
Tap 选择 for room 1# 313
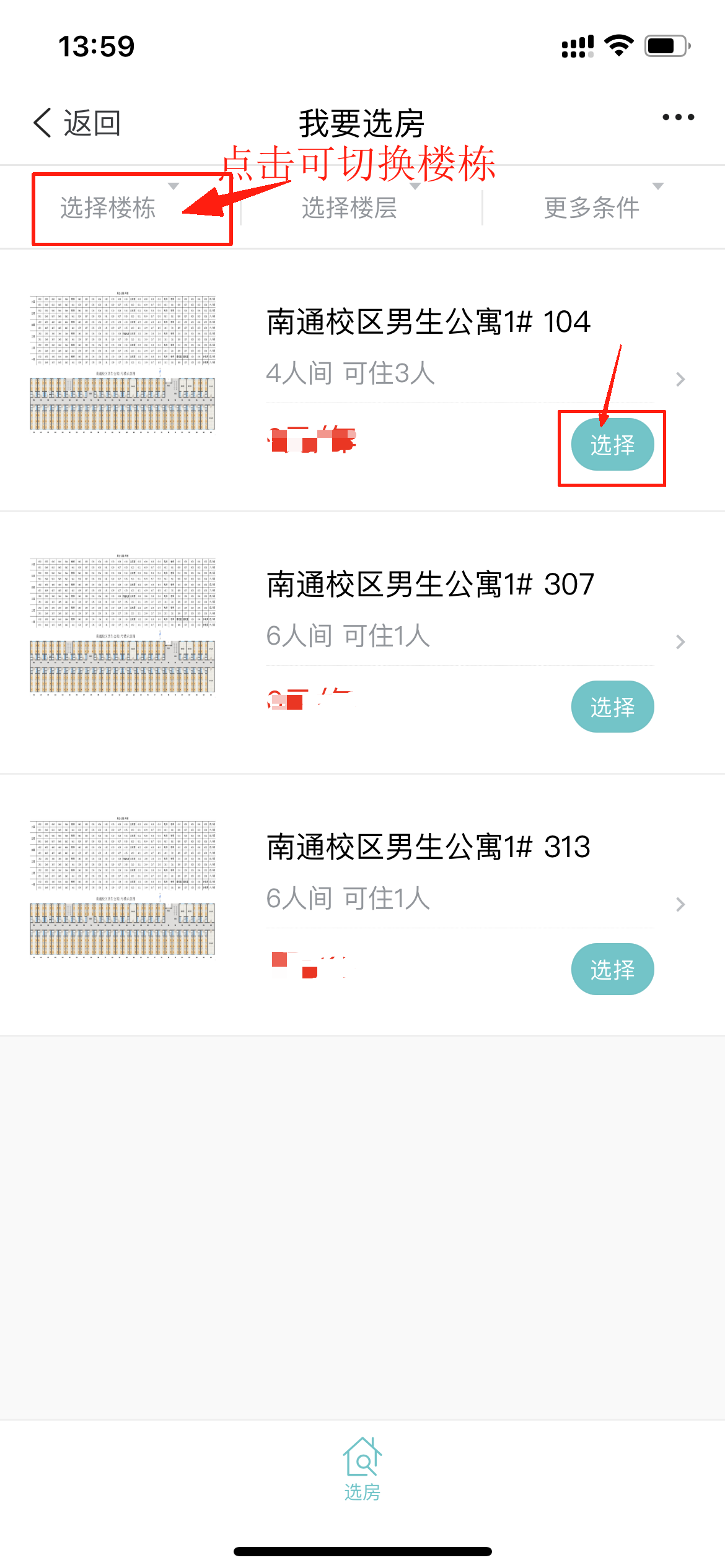612,969
